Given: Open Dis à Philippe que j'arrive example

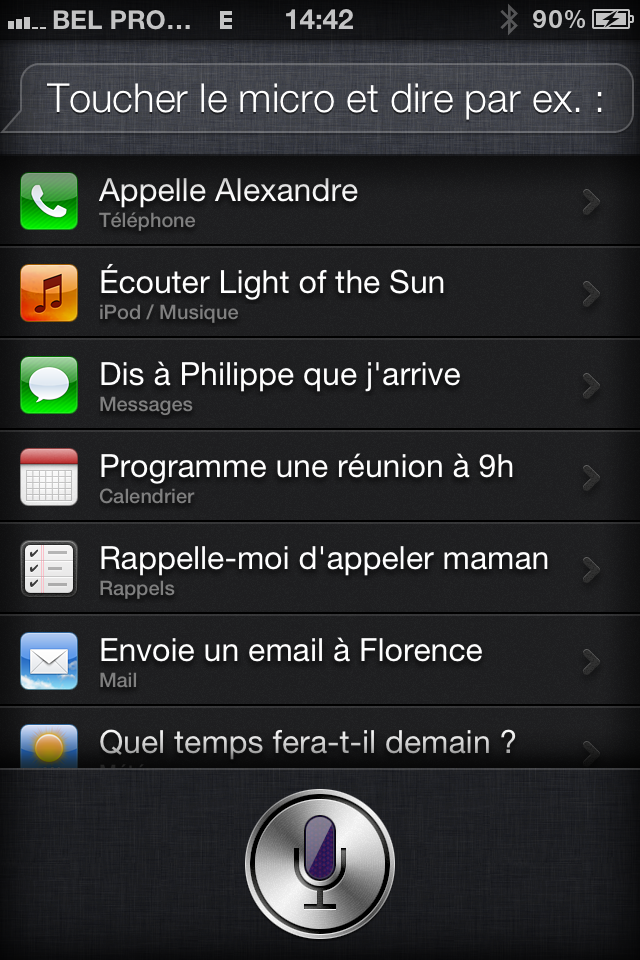Looking at the screenshot, I should [x=320, y=385].
